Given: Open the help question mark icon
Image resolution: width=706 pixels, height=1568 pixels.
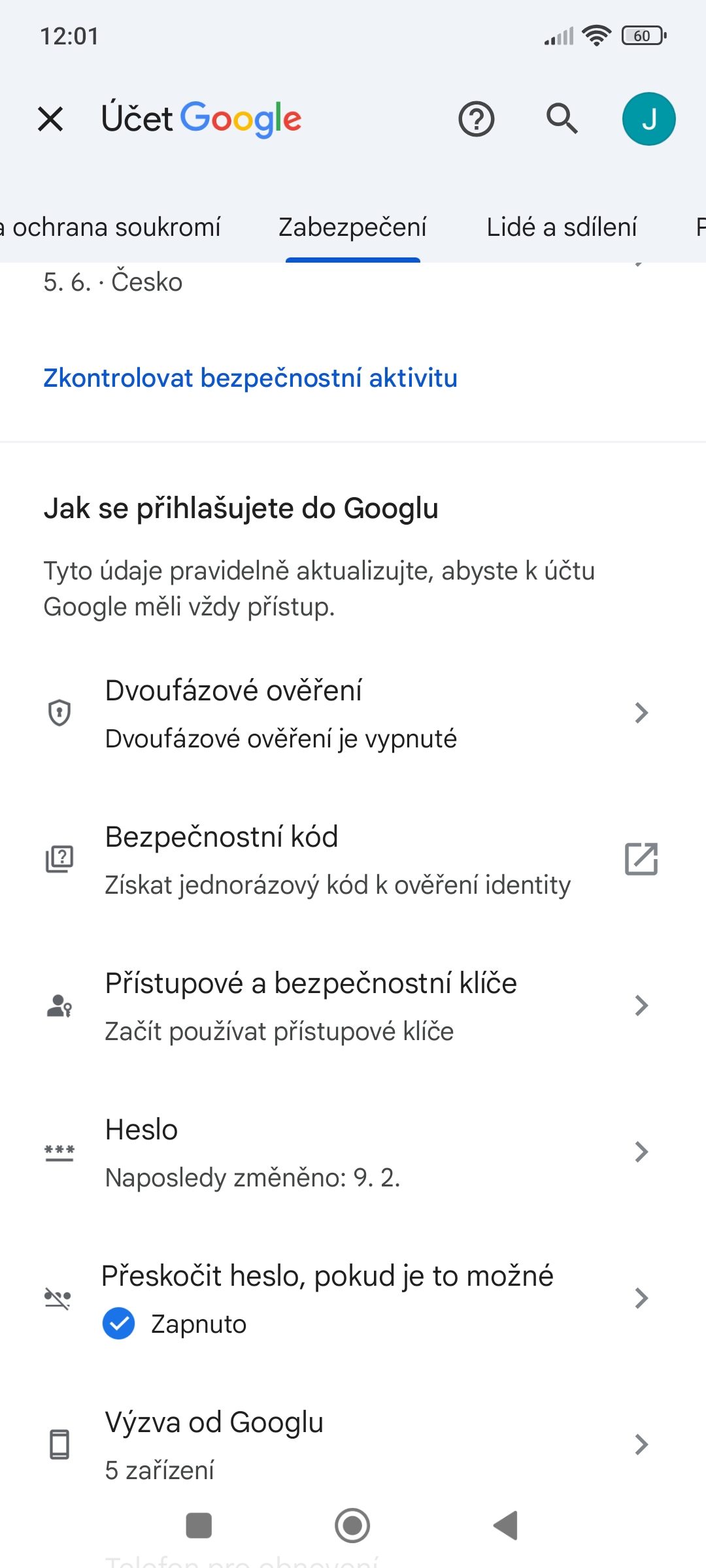Looking at the screenshot, I should [477, 119].
